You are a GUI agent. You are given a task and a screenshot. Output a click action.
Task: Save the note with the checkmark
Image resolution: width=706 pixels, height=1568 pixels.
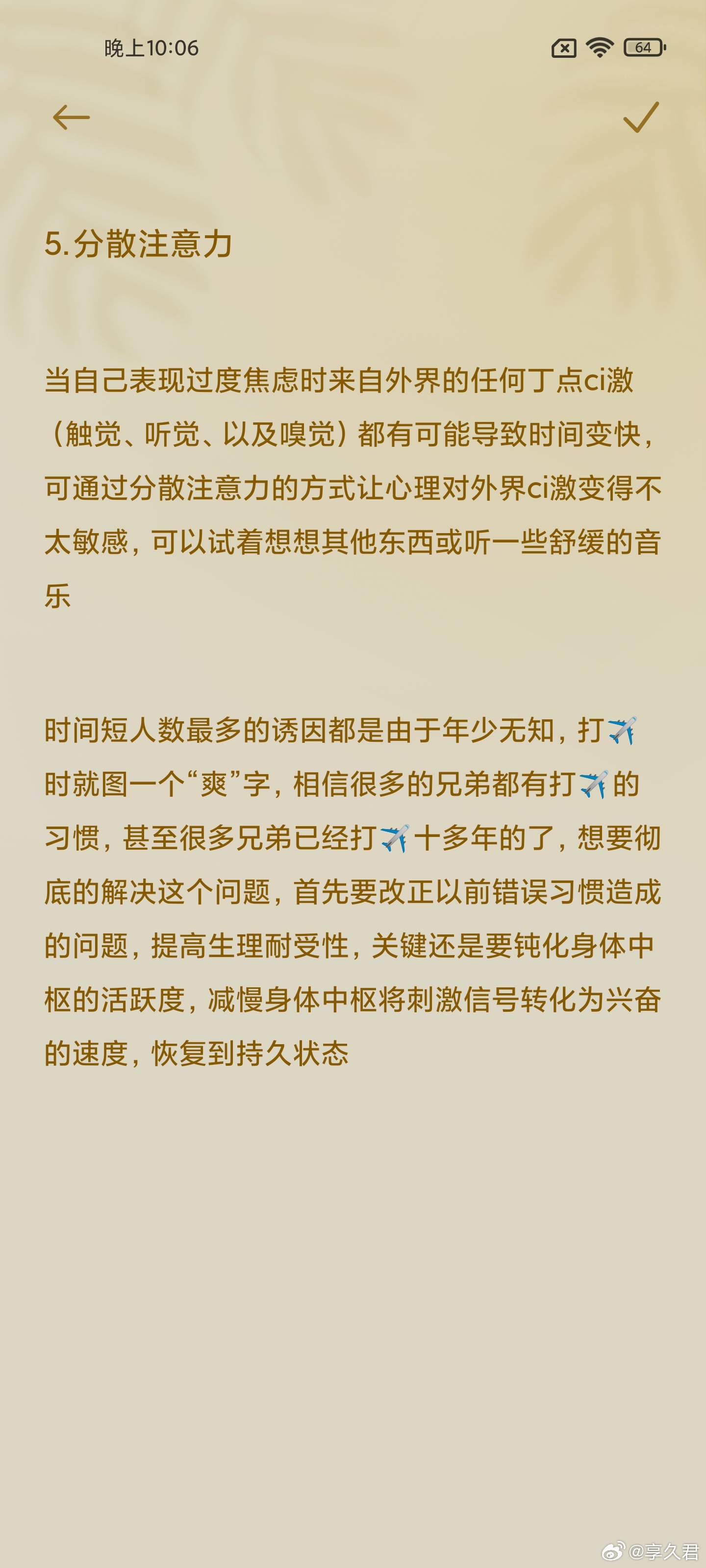(x=641, y=117)
